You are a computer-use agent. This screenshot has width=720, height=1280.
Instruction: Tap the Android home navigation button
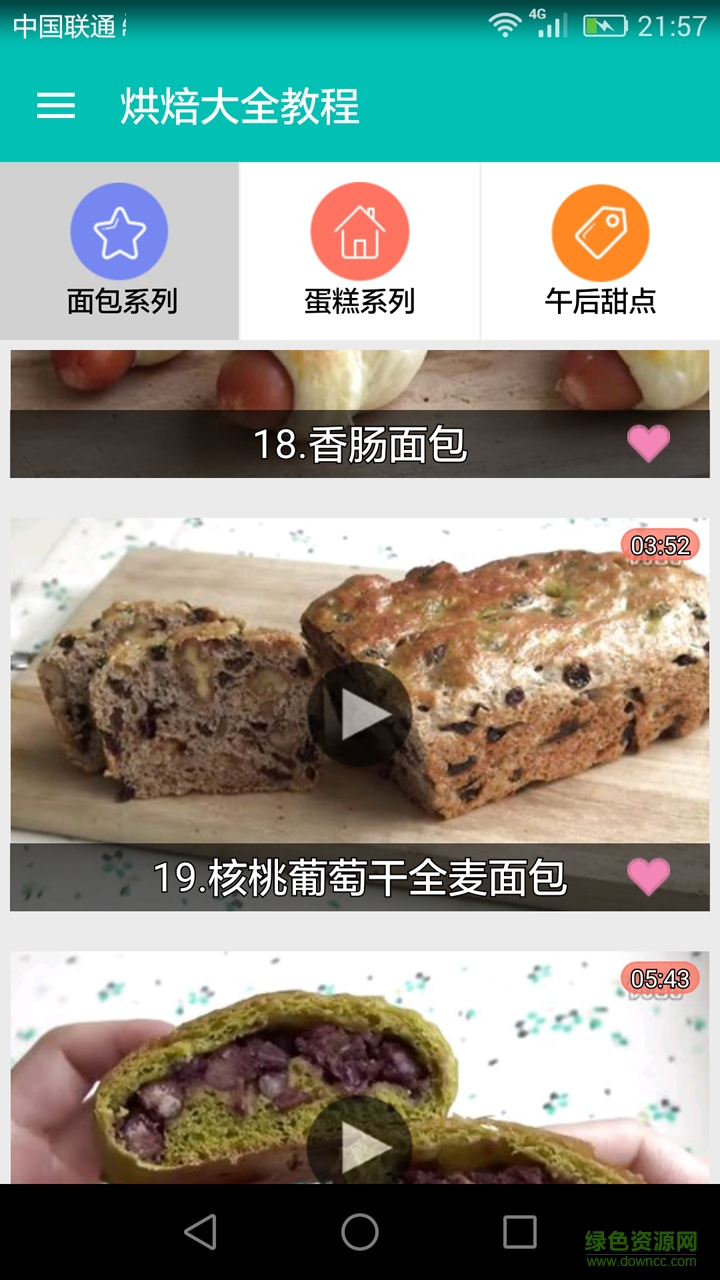point(360,1232)
